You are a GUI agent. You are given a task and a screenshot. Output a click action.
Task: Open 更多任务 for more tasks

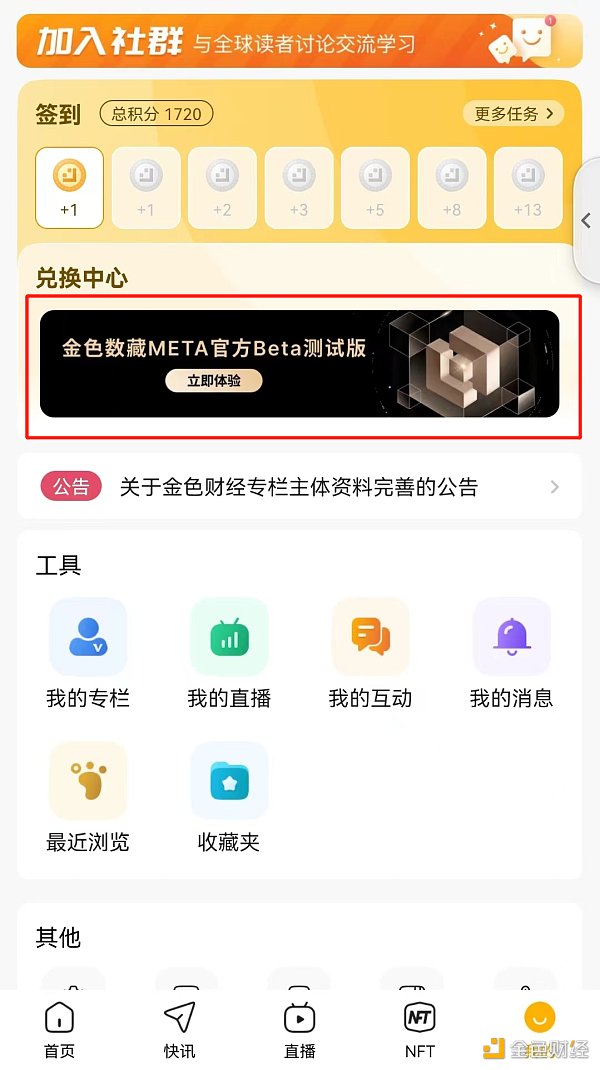513,113
